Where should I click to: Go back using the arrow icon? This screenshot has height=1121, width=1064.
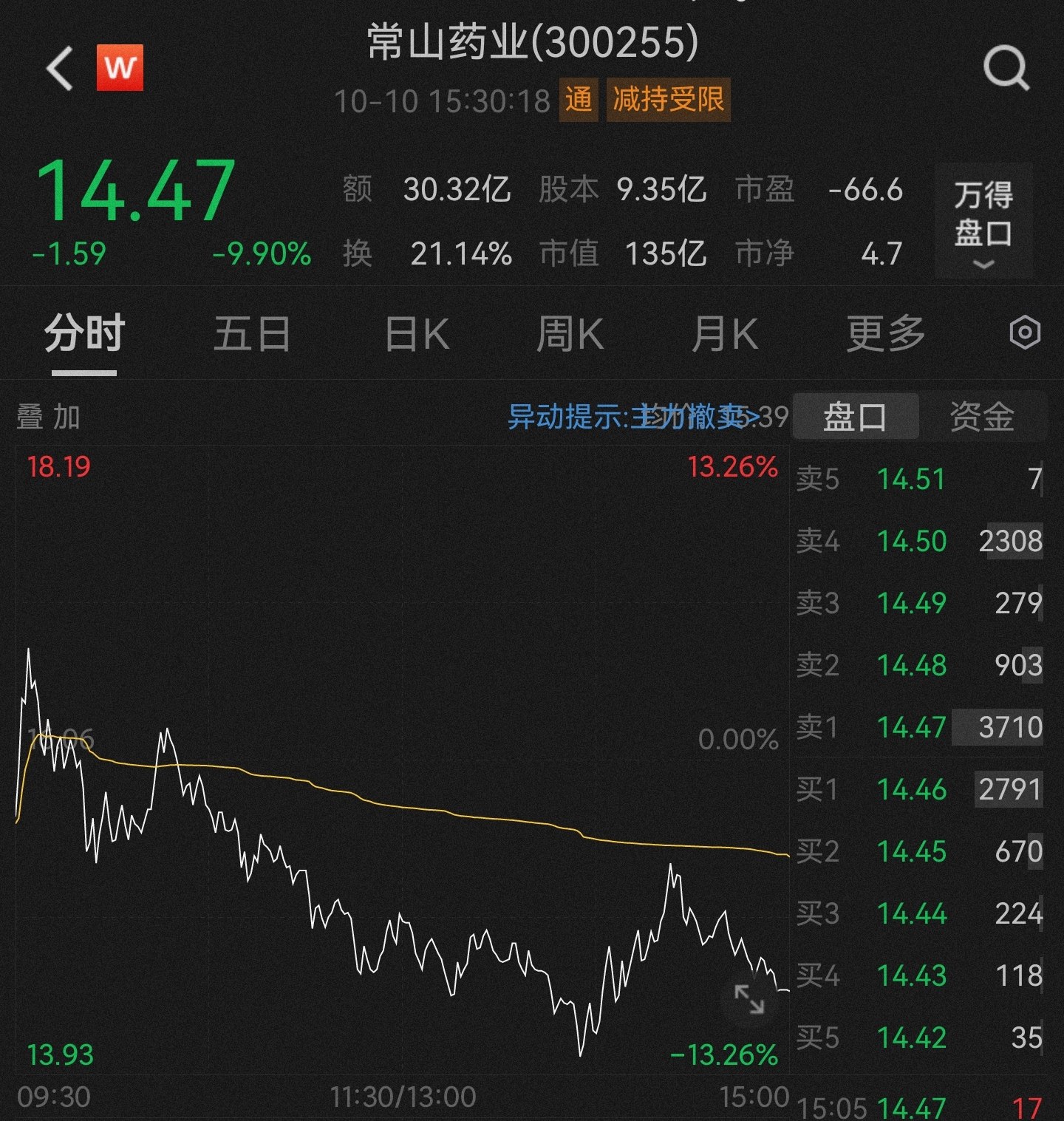[60, 69]
